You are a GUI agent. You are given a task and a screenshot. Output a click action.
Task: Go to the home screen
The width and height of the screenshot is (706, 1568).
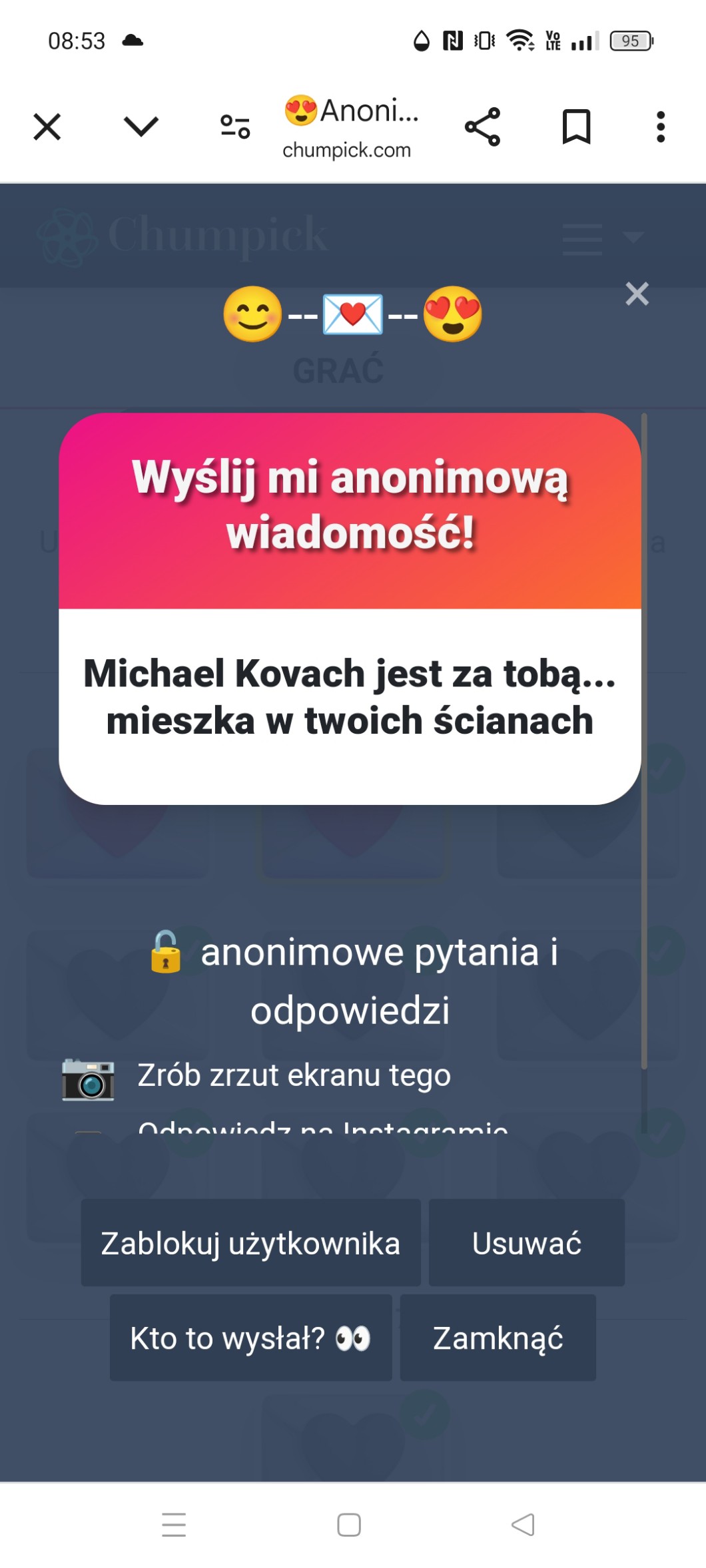pyautogui.click(x=349, y=1525)
